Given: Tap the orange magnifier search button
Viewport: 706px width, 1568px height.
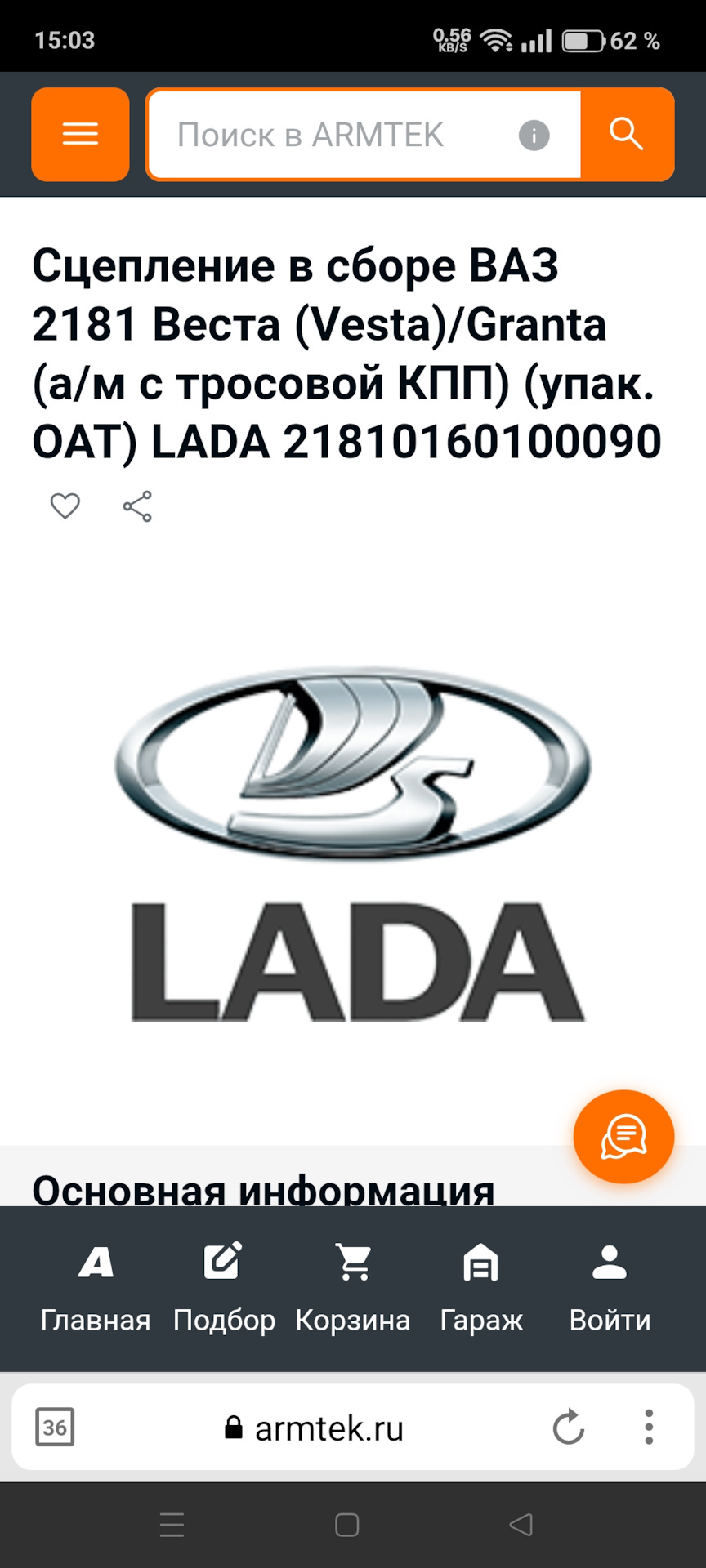Looking at the screenshot, I should [x=627, y=134].
